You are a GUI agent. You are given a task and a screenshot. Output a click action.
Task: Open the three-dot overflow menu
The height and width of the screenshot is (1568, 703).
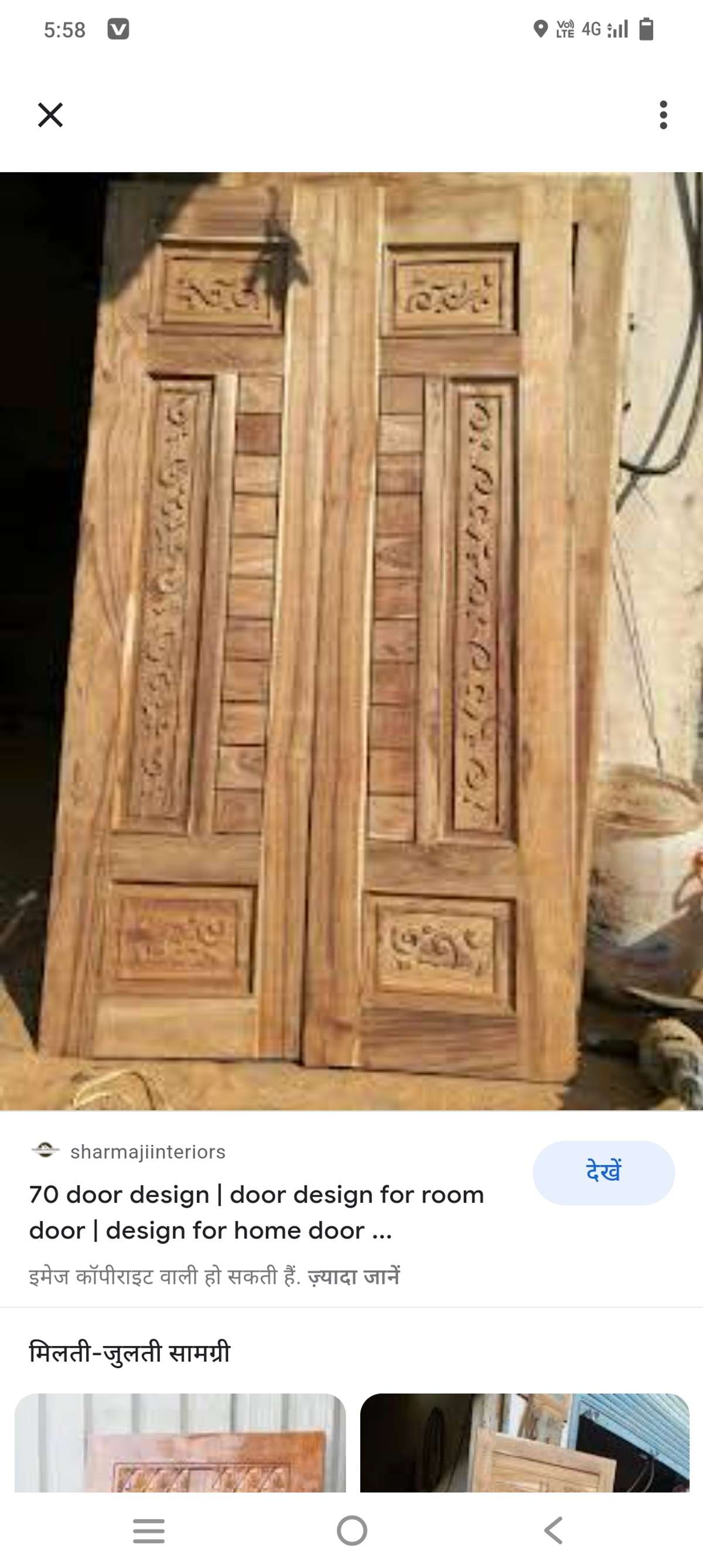pyautogui.click(x=663, y=114)
